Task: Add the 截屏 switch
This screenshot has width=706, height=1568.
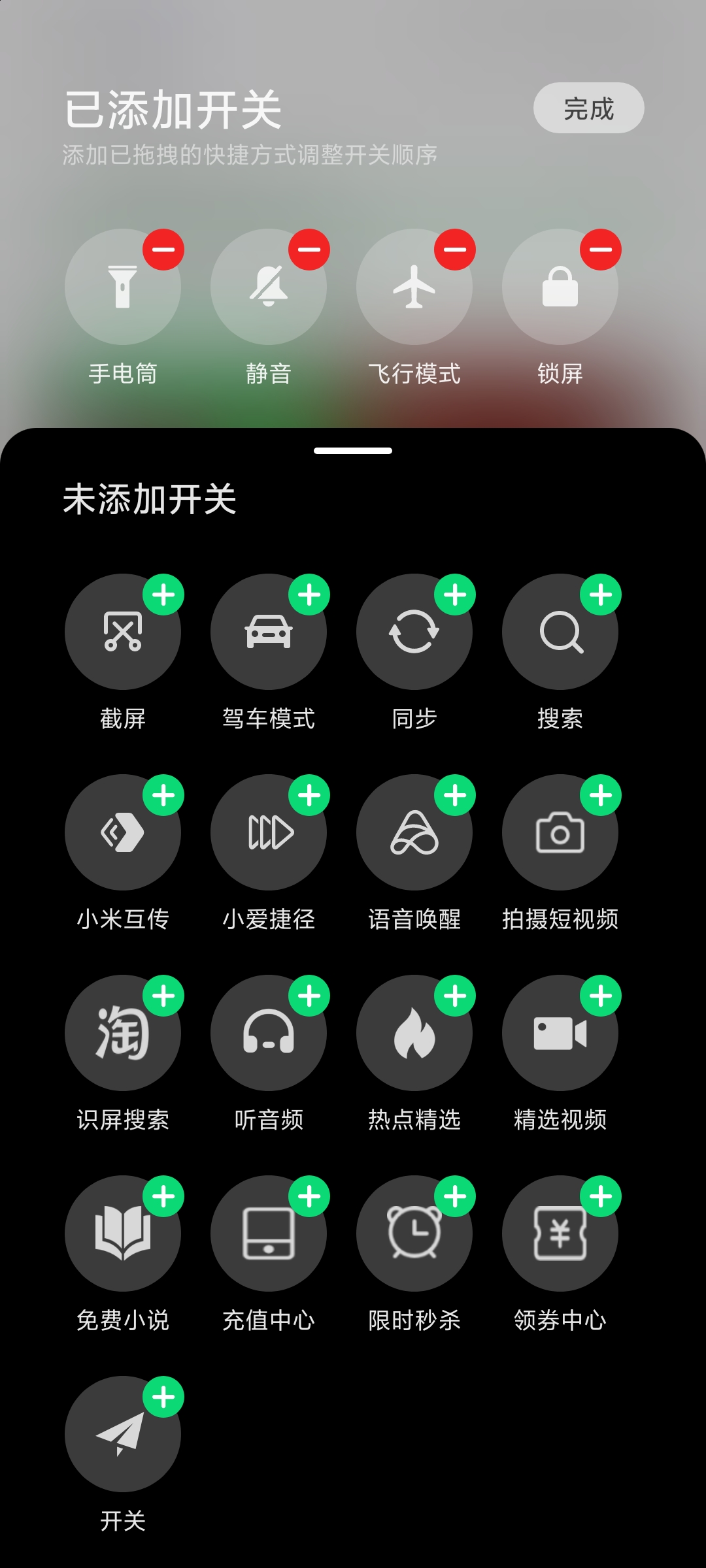Action: tap(163, 595)
